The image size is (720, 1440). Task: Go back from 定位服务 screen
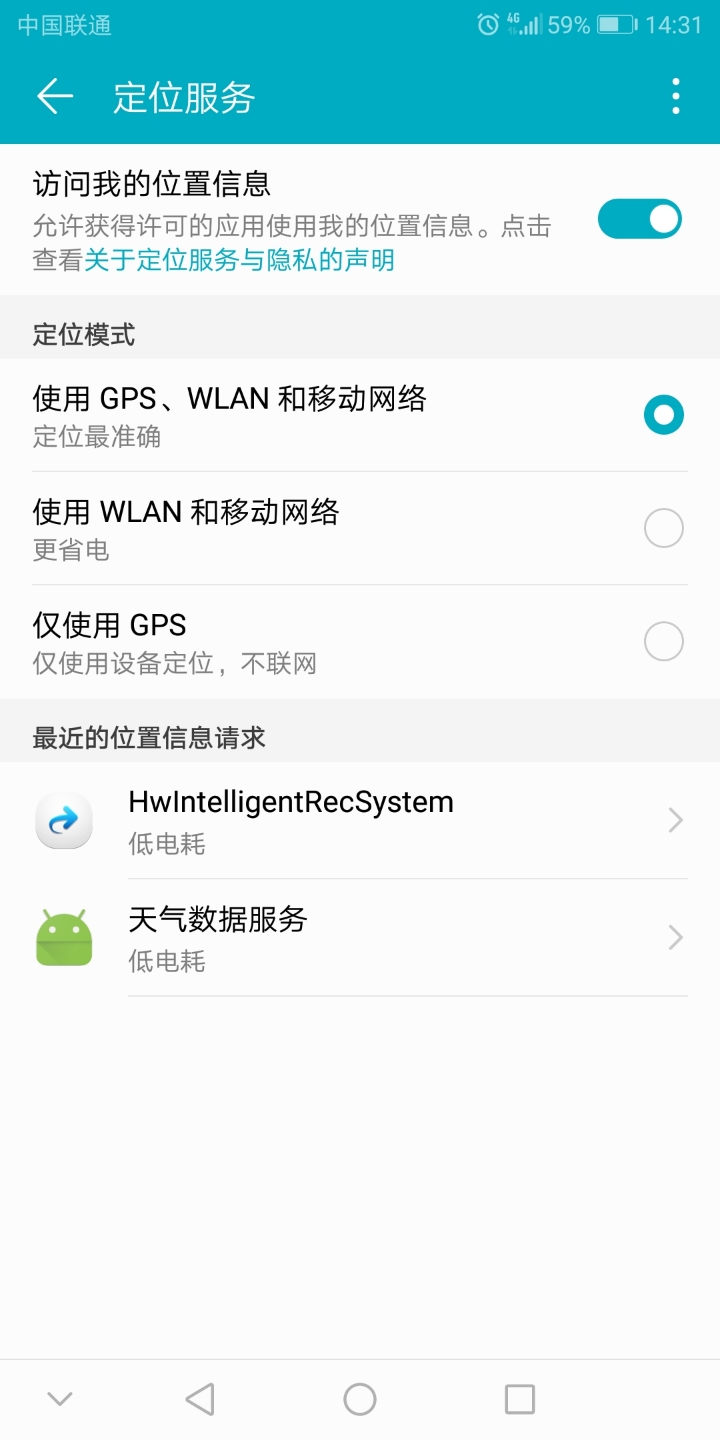(x=55, y=96)
